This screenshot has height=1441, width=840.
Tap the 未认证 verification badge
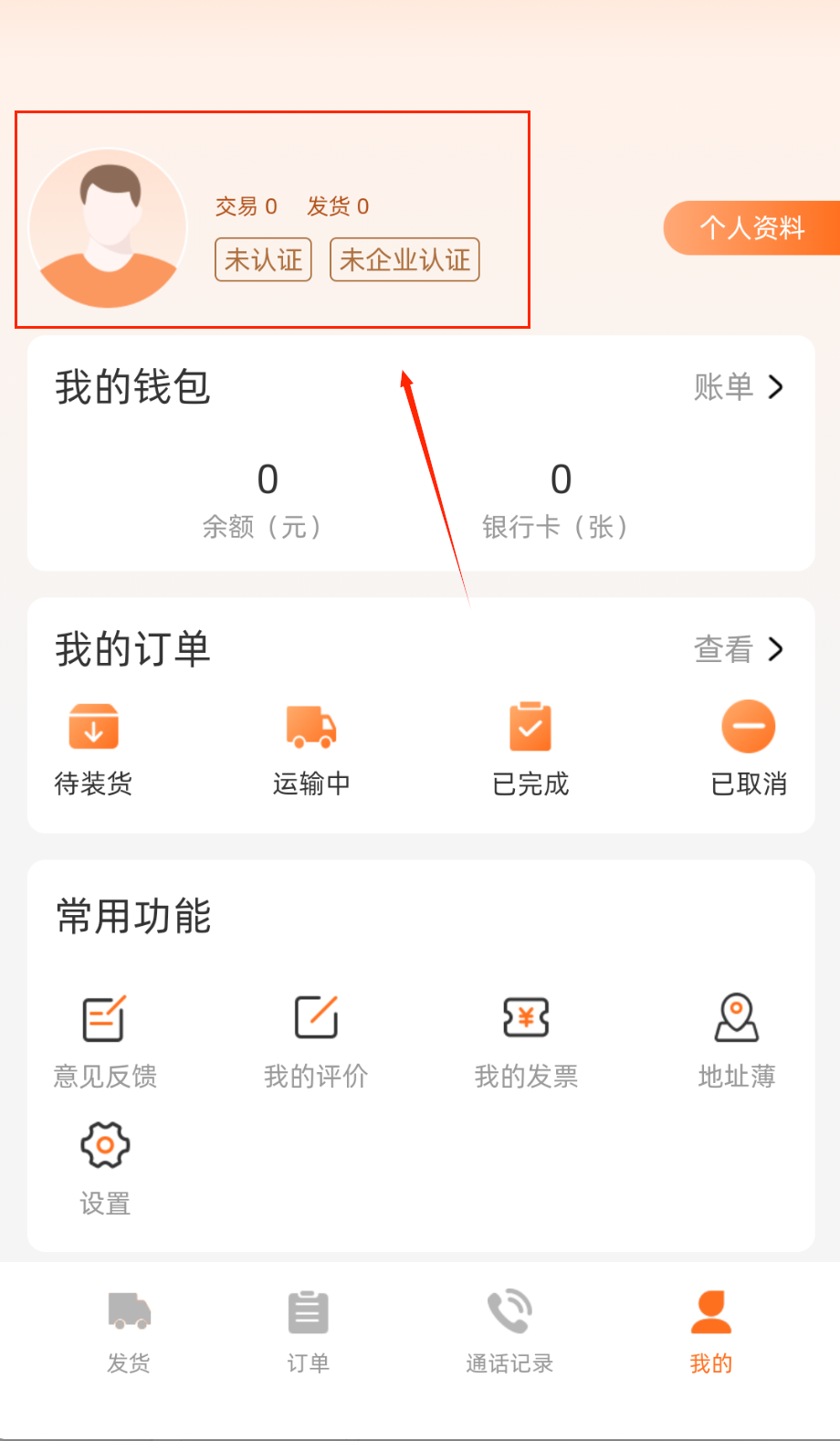click(263, 260)
